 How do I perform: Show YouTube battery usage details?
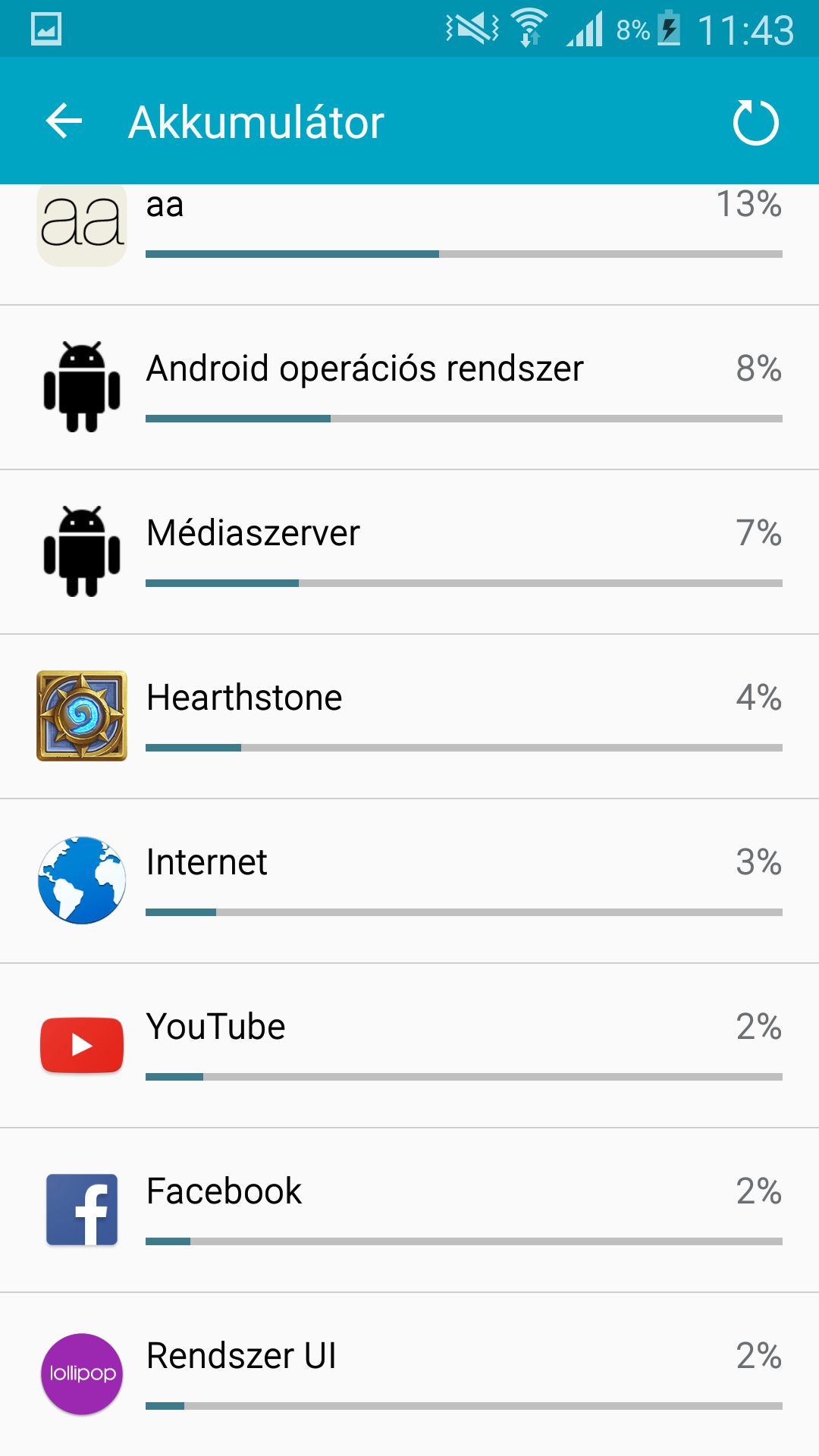click(x=409, y=1046)
